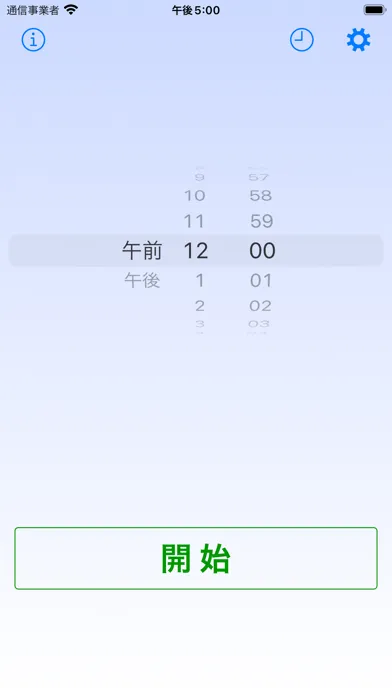Screen dimensions: 392x696
Task: Tap the 開始 start button
Action: (196, 558)
